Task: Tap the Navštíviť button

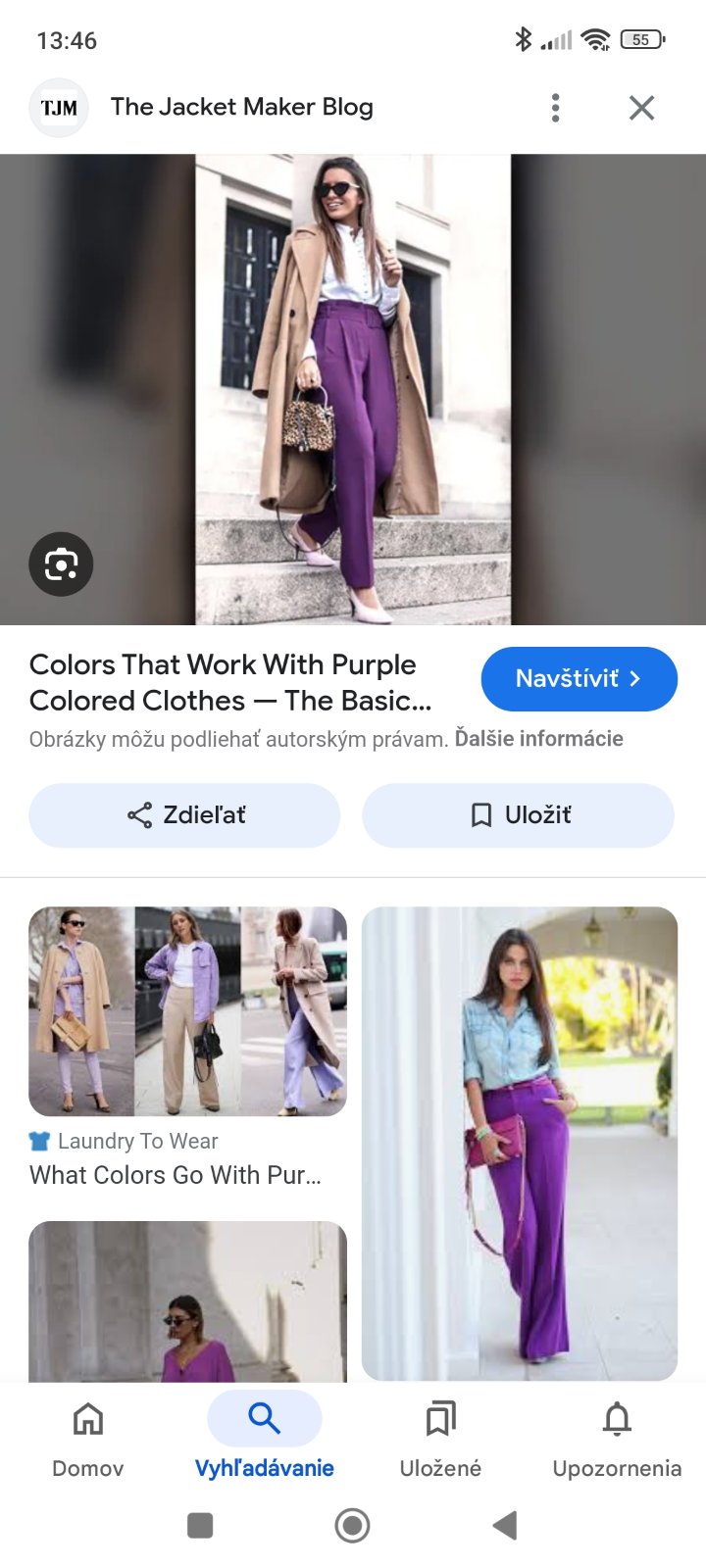Action: click(579, 678)
